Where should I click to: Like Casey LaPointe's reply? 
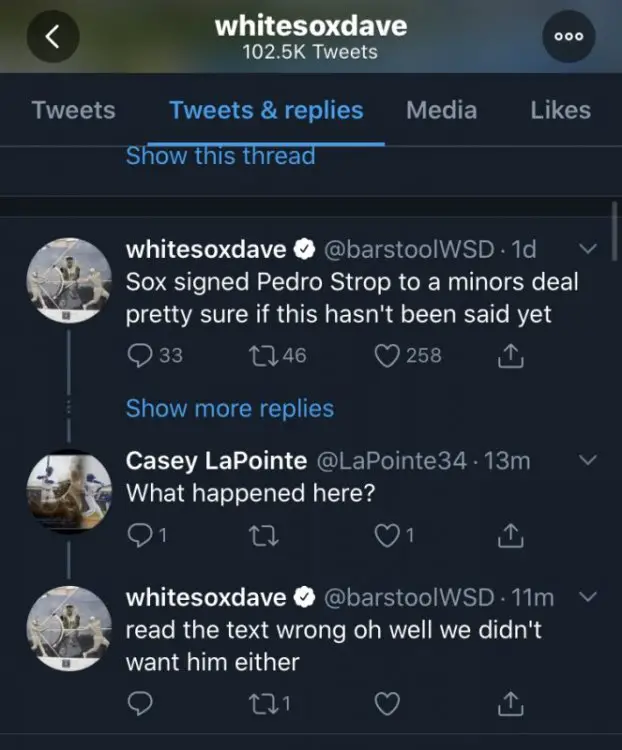(x=387, y=537)
